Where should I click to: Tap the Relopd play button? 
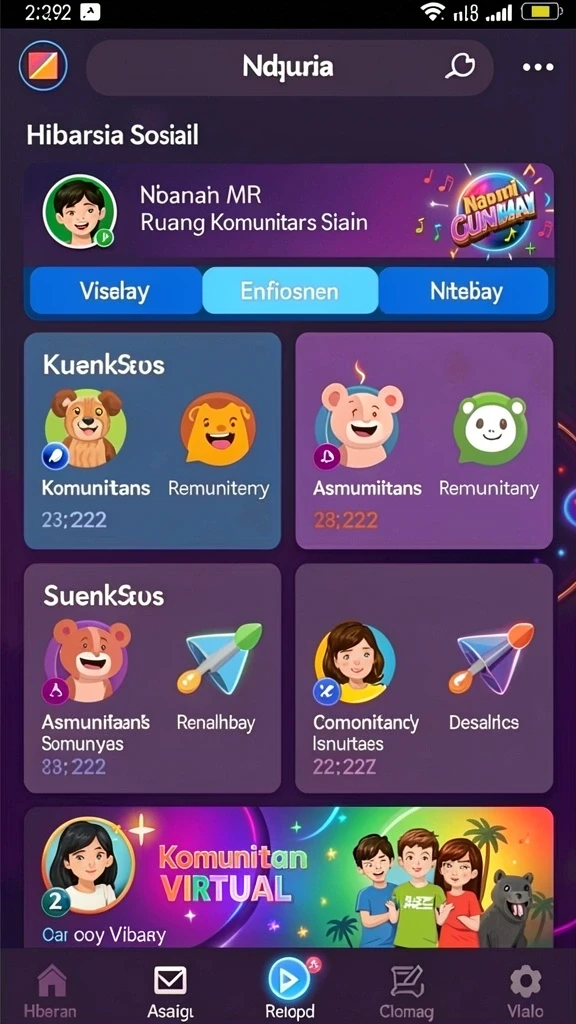coord(289,980)
